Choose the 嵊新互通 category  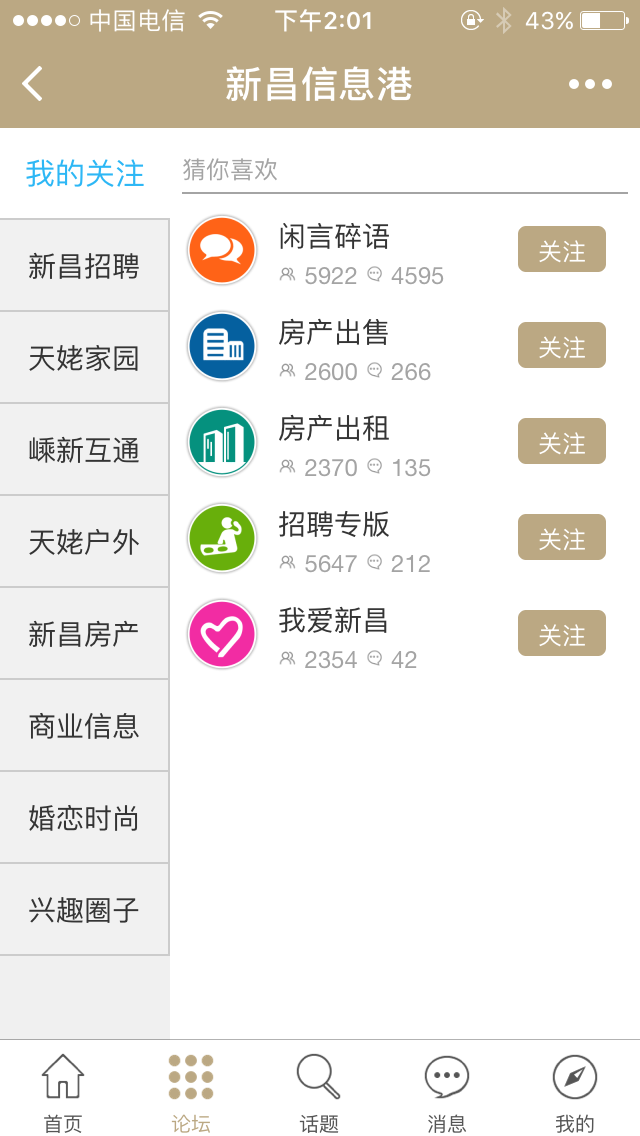pyautogui.click(x=84, y=450)
